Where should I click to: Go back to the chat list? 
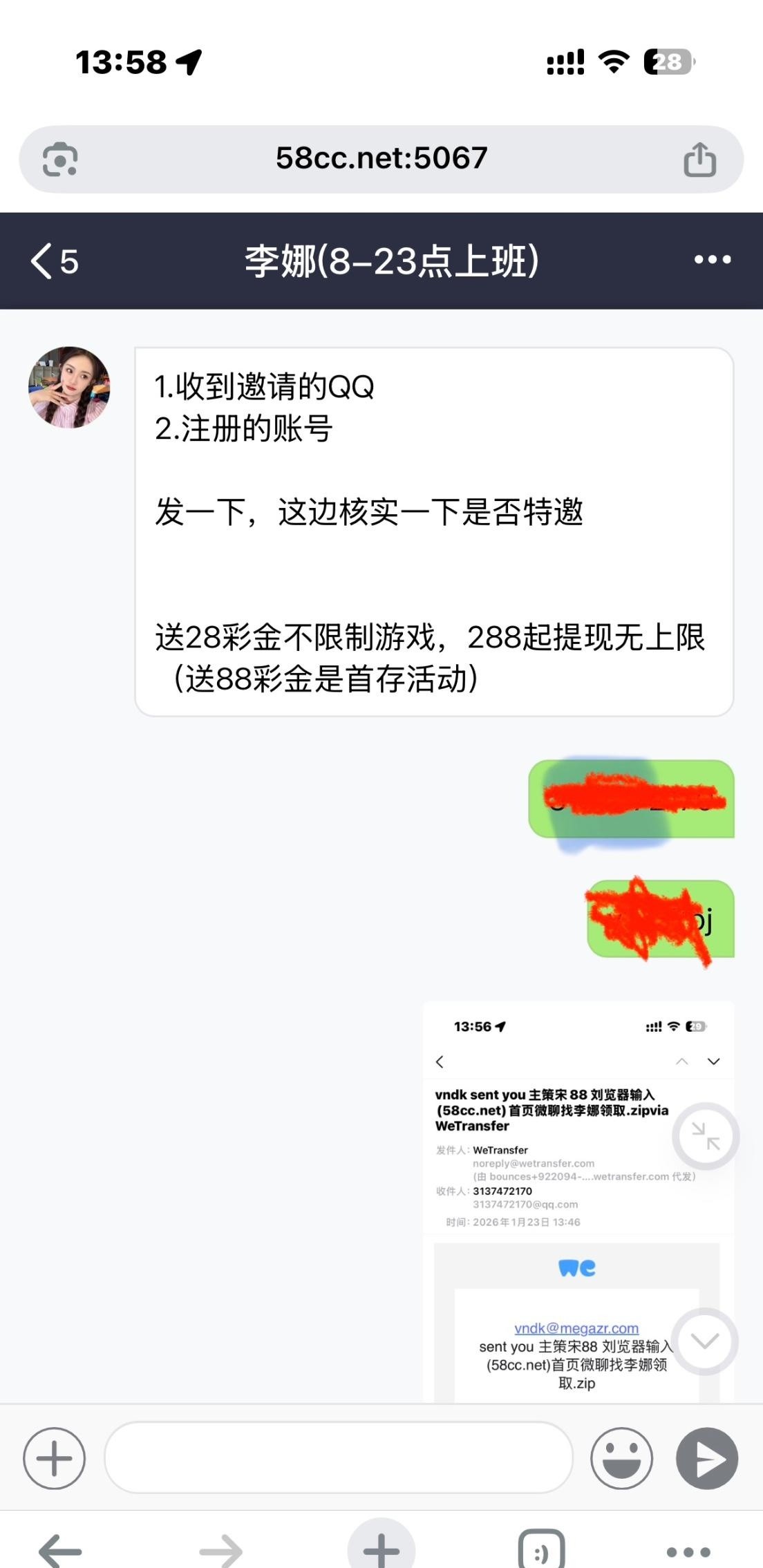54,261
